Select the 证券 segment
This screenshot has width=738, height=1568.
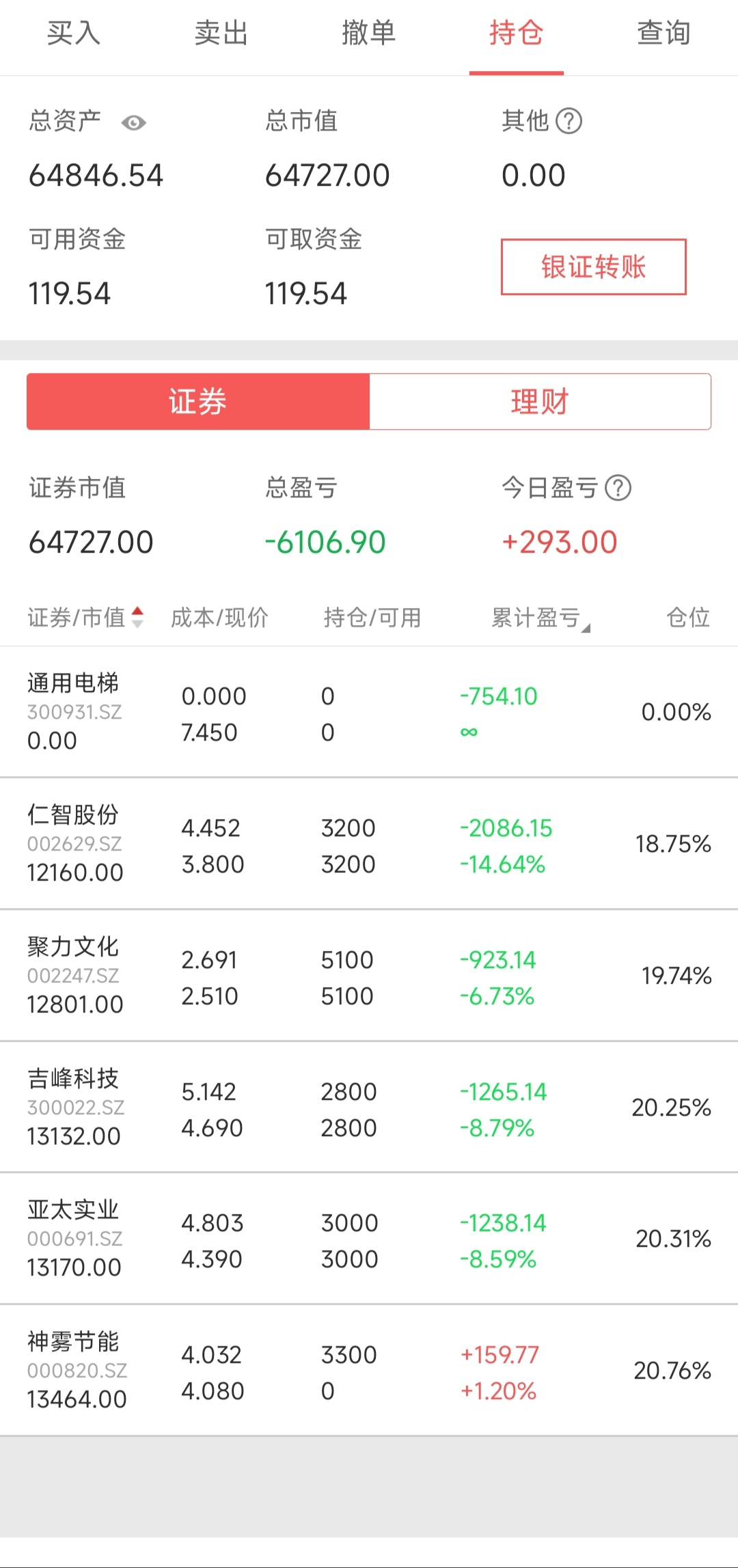click(198, 402)
